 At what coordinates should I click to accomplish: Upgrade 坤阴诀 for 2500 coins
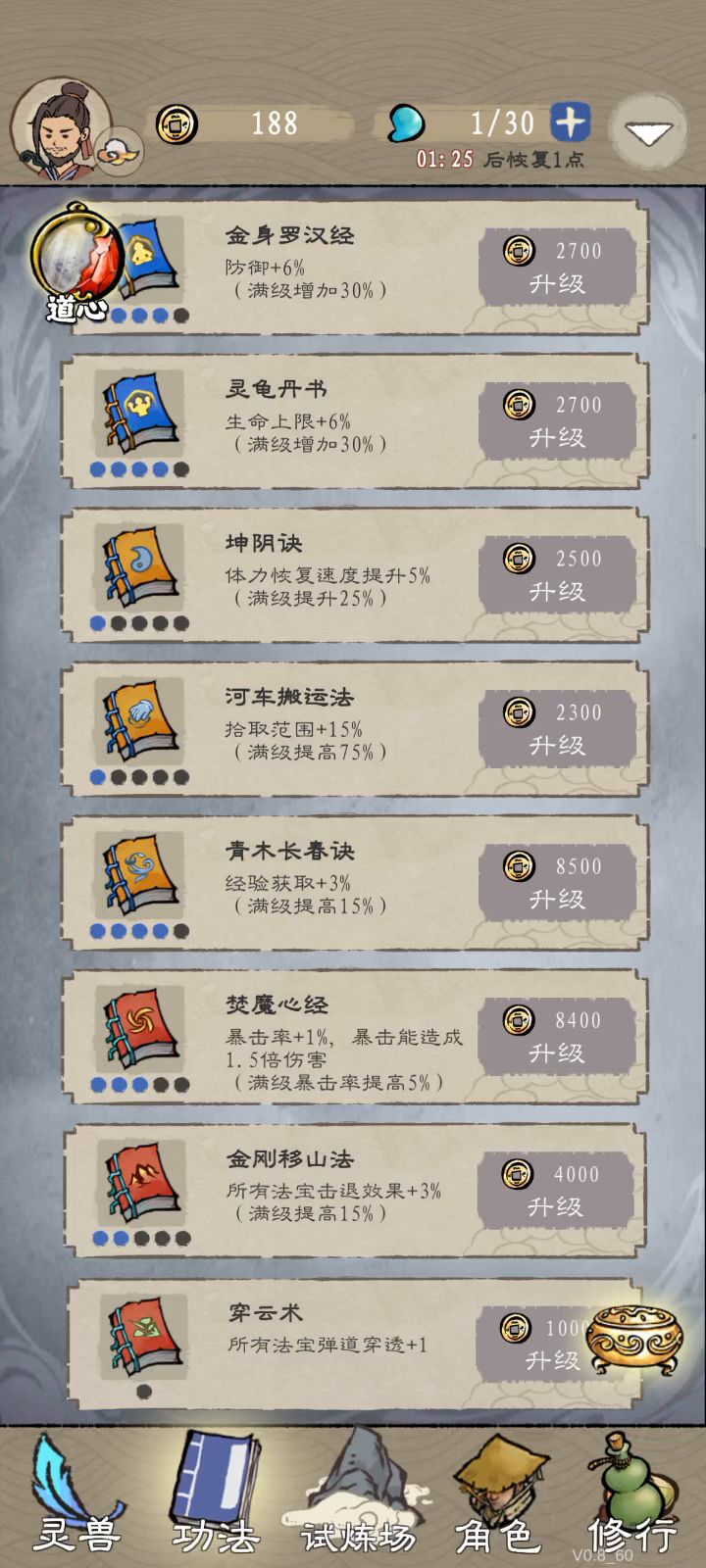pyautogui.click(x=557, y=575)
